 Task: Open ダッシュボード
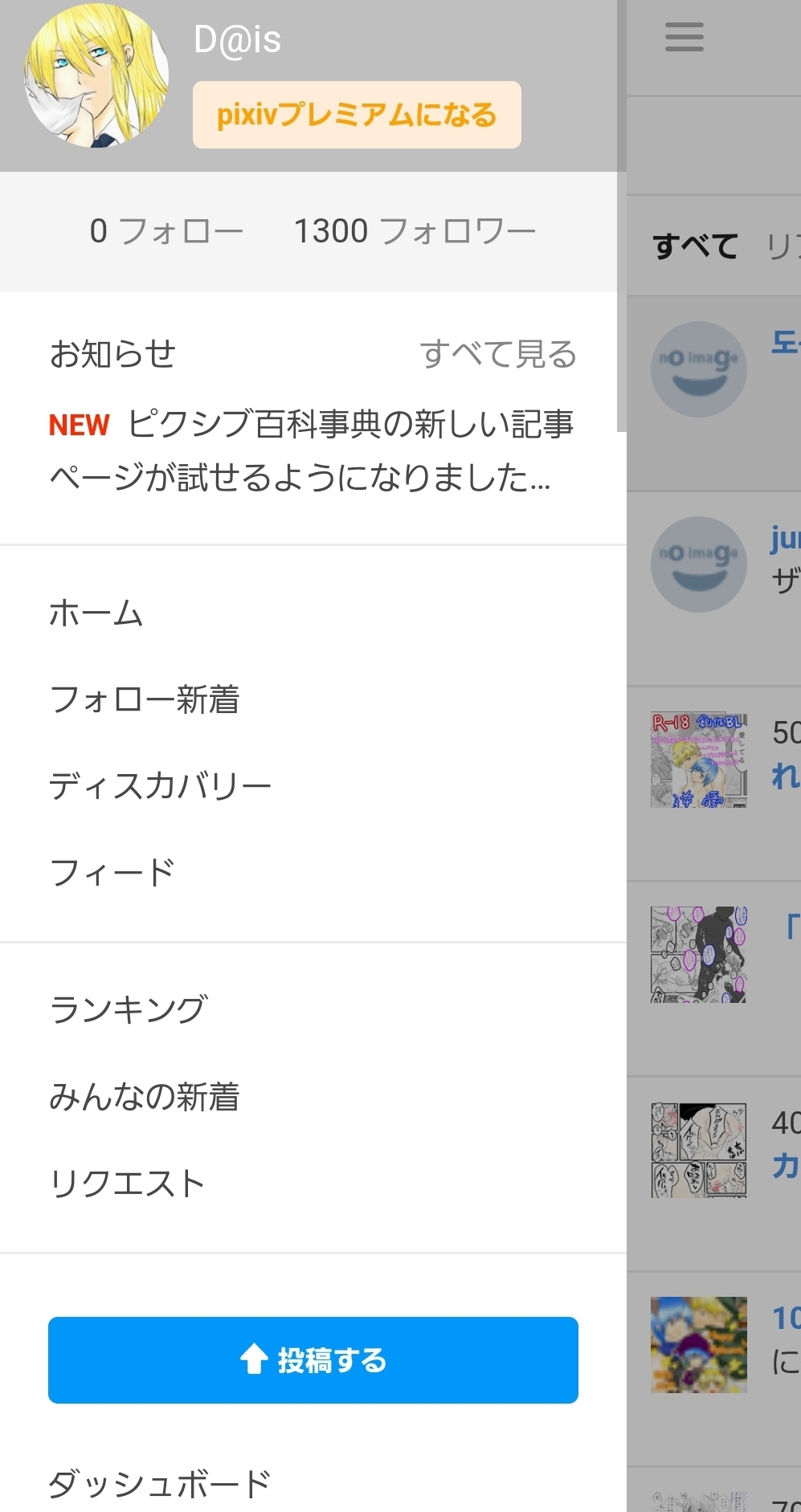[x=161, y=1484]
